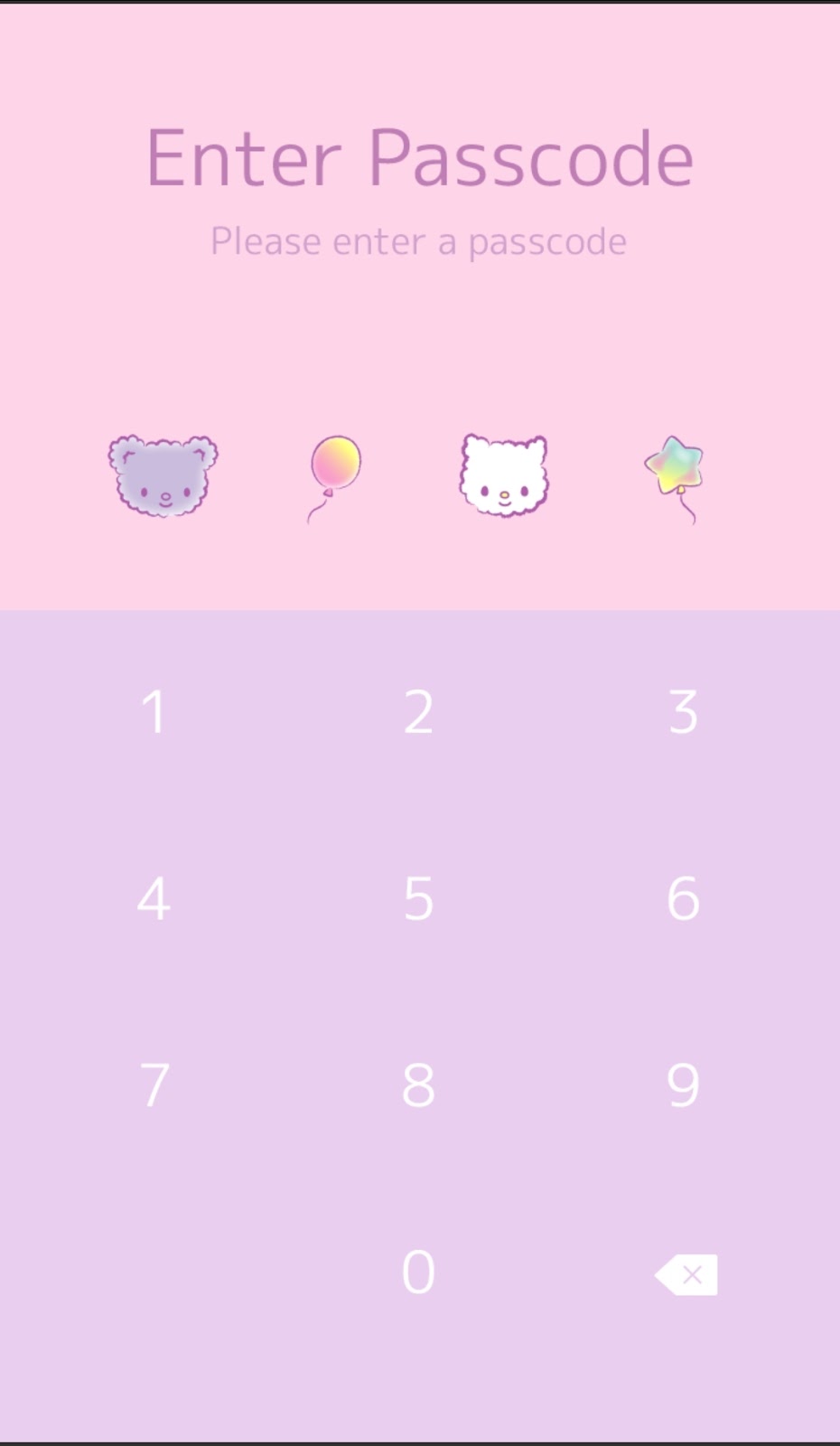Tap the 5 key
Screen dimensions: 840x1446
(x=418, y=898)
